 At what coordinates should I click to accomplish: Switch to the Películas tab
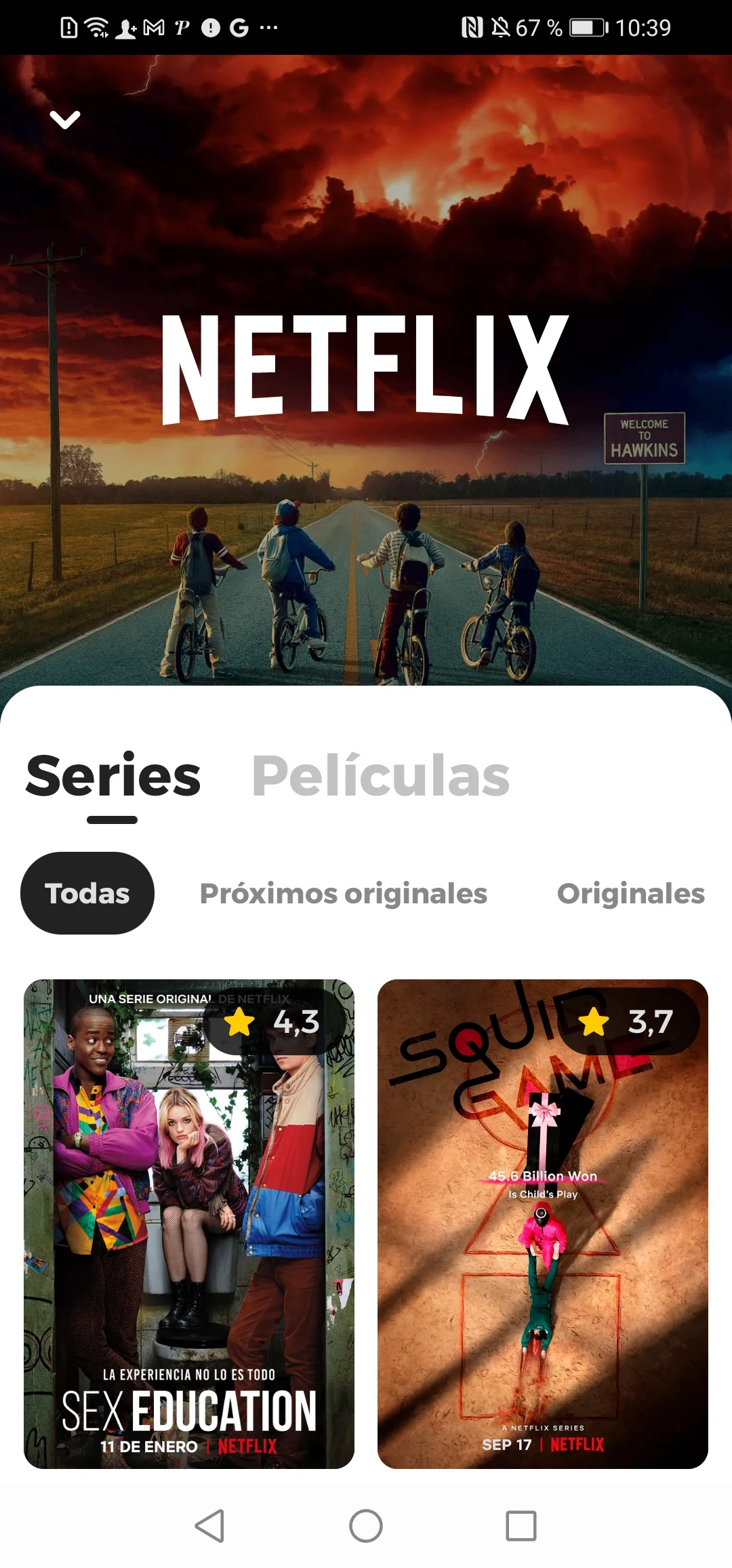coord(380,776)
